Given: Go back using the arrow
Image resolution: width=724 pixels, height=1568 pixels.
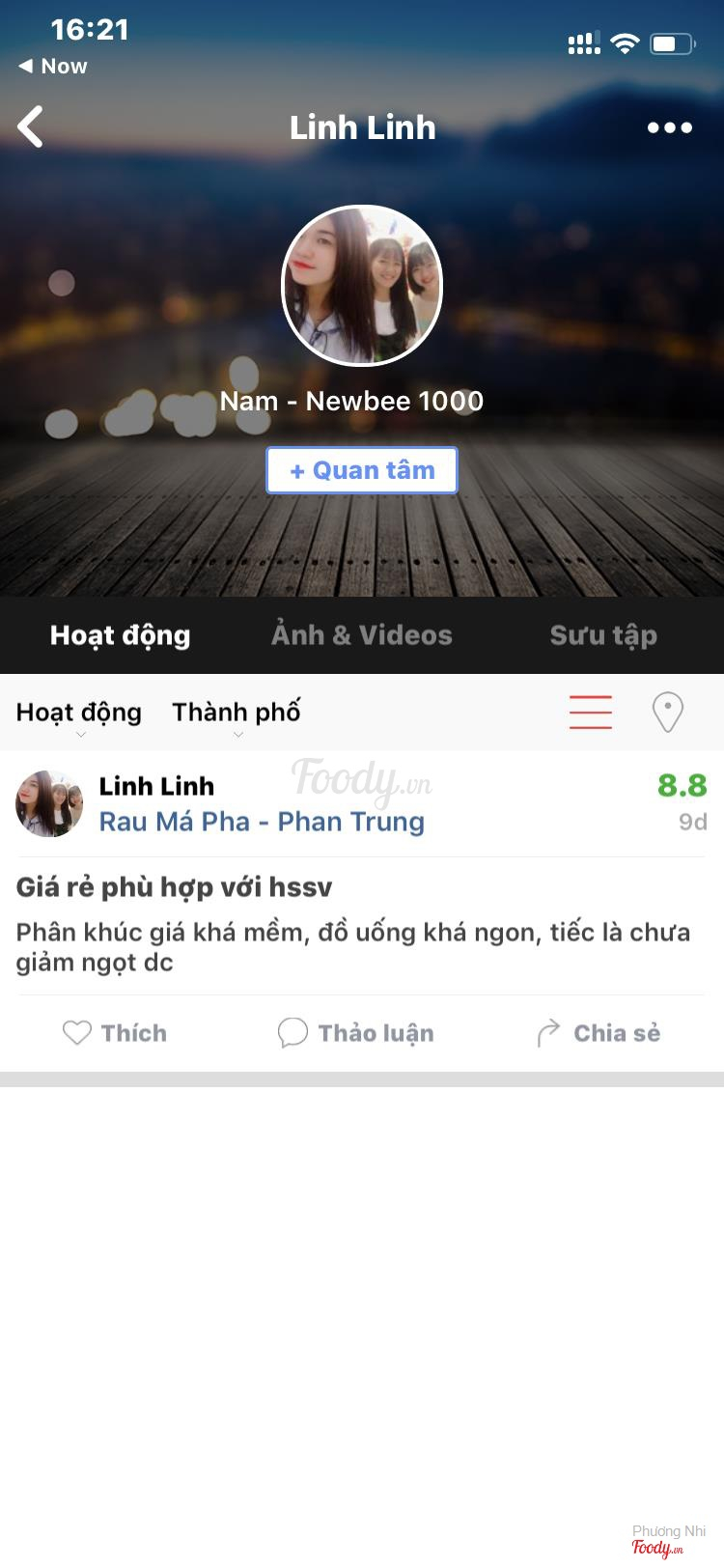Looking at the screenshot, I should pos(31,127).
